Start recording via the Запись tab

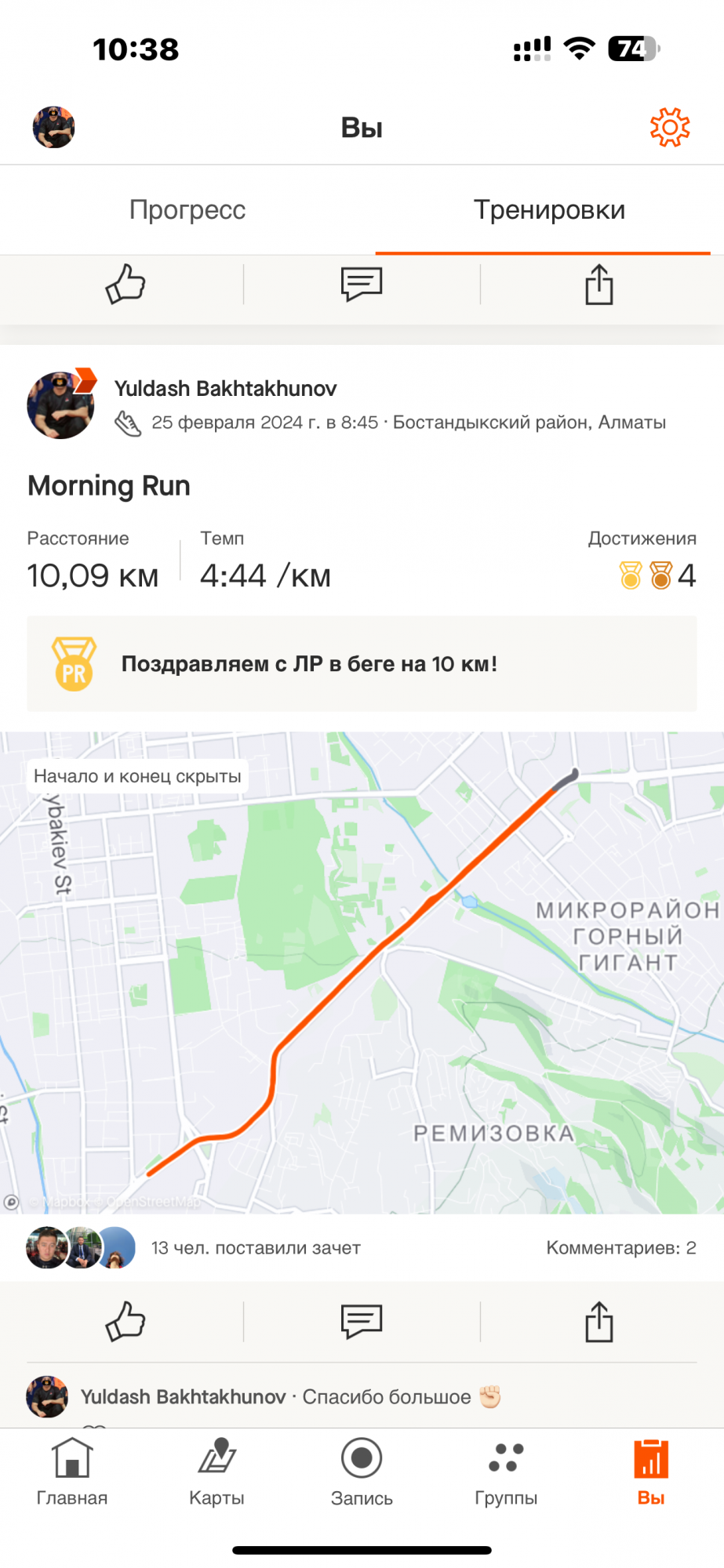pos(362,1472)
